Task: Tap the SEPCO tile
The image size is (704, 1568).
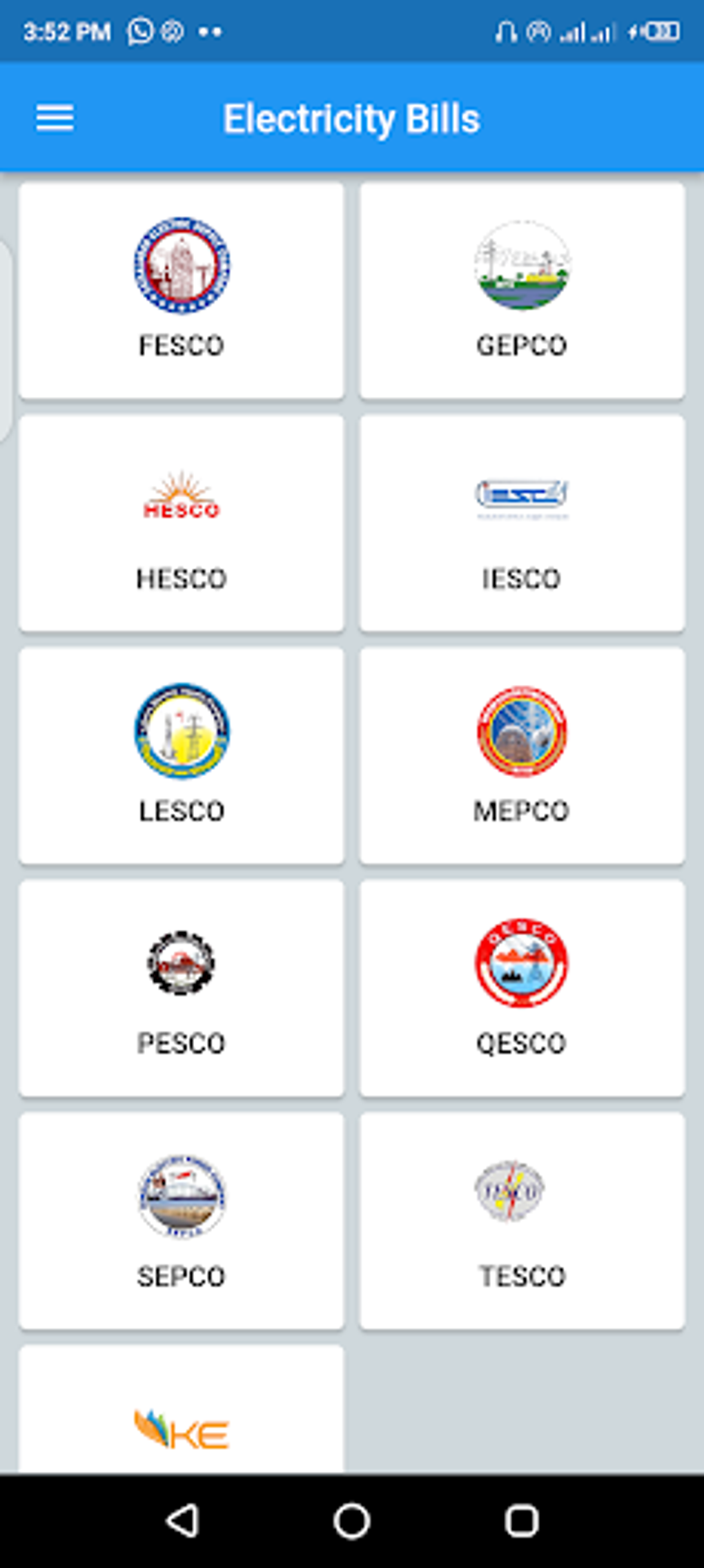Action: pos(182,1221)
